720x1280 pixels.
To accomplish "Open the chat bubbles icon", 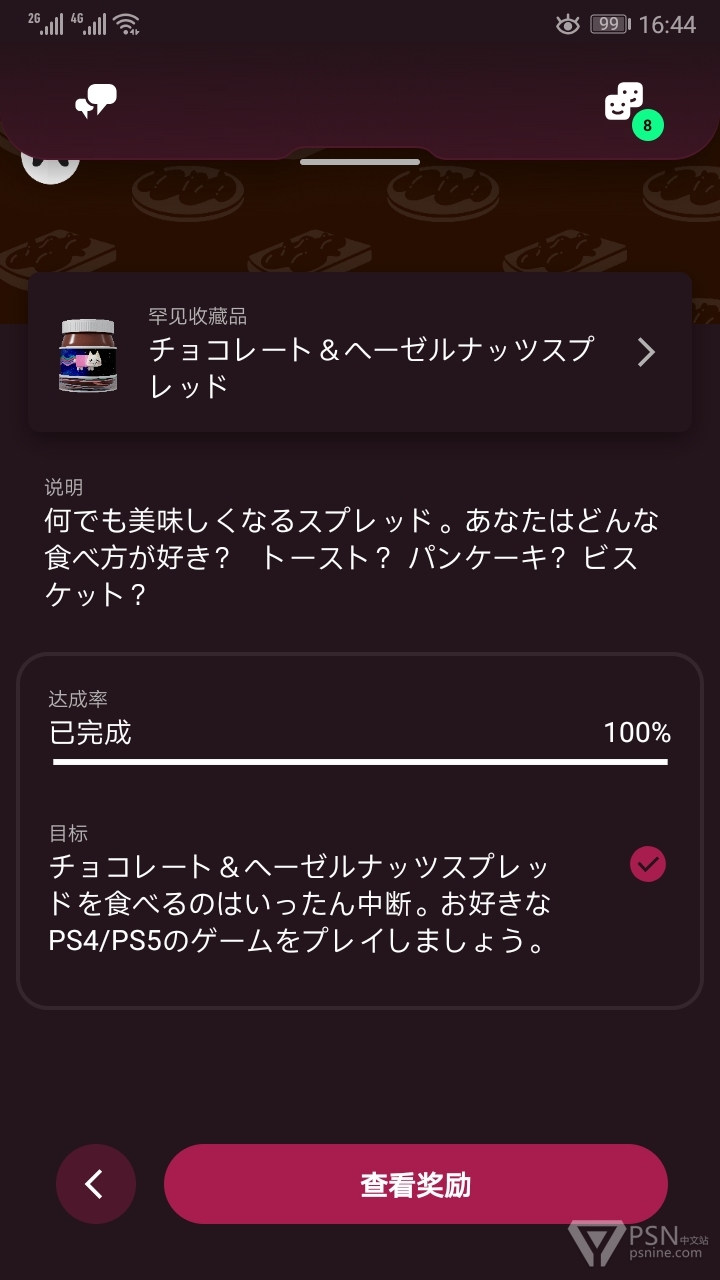I will pos(96,101).
